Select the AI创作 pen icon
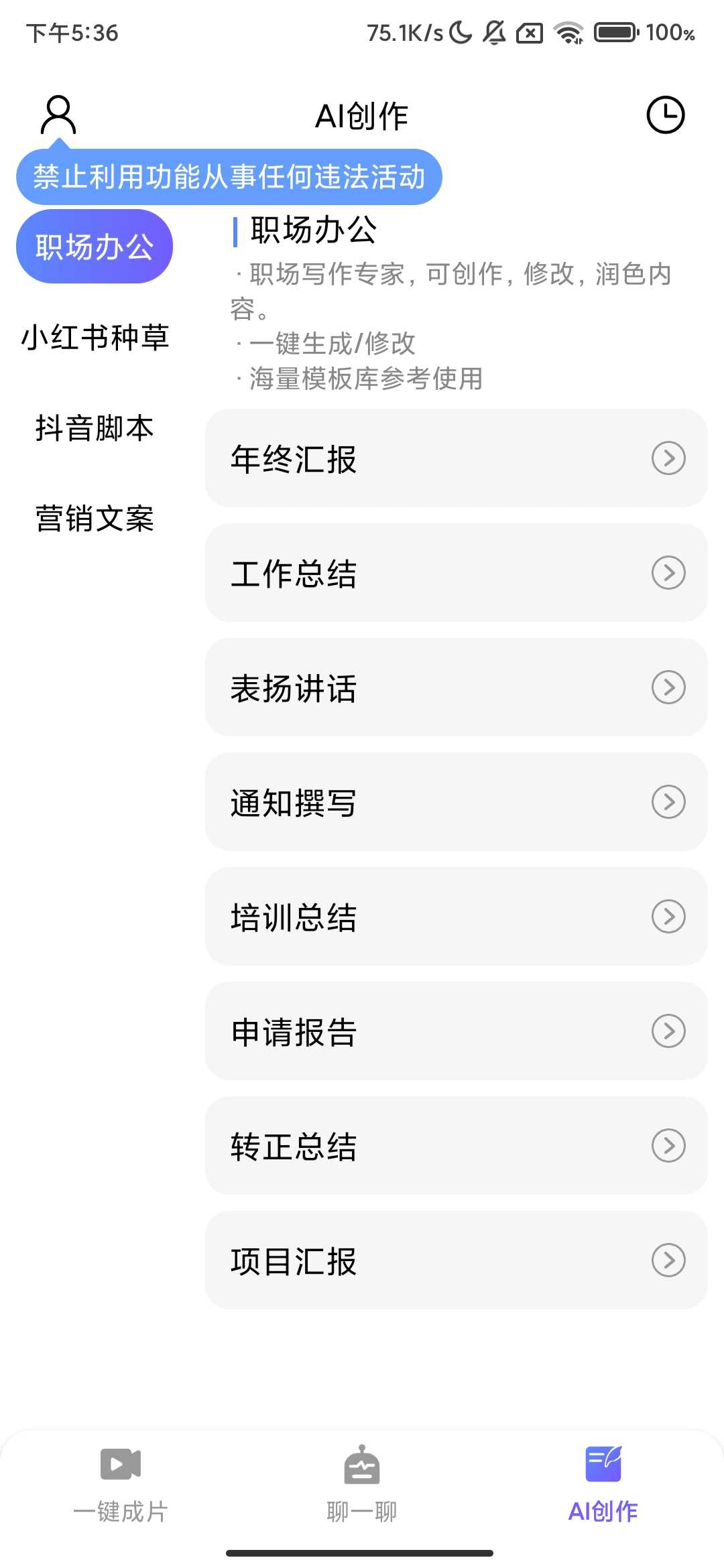Viewport: 724px width, 1568px height. point(602,1462)
